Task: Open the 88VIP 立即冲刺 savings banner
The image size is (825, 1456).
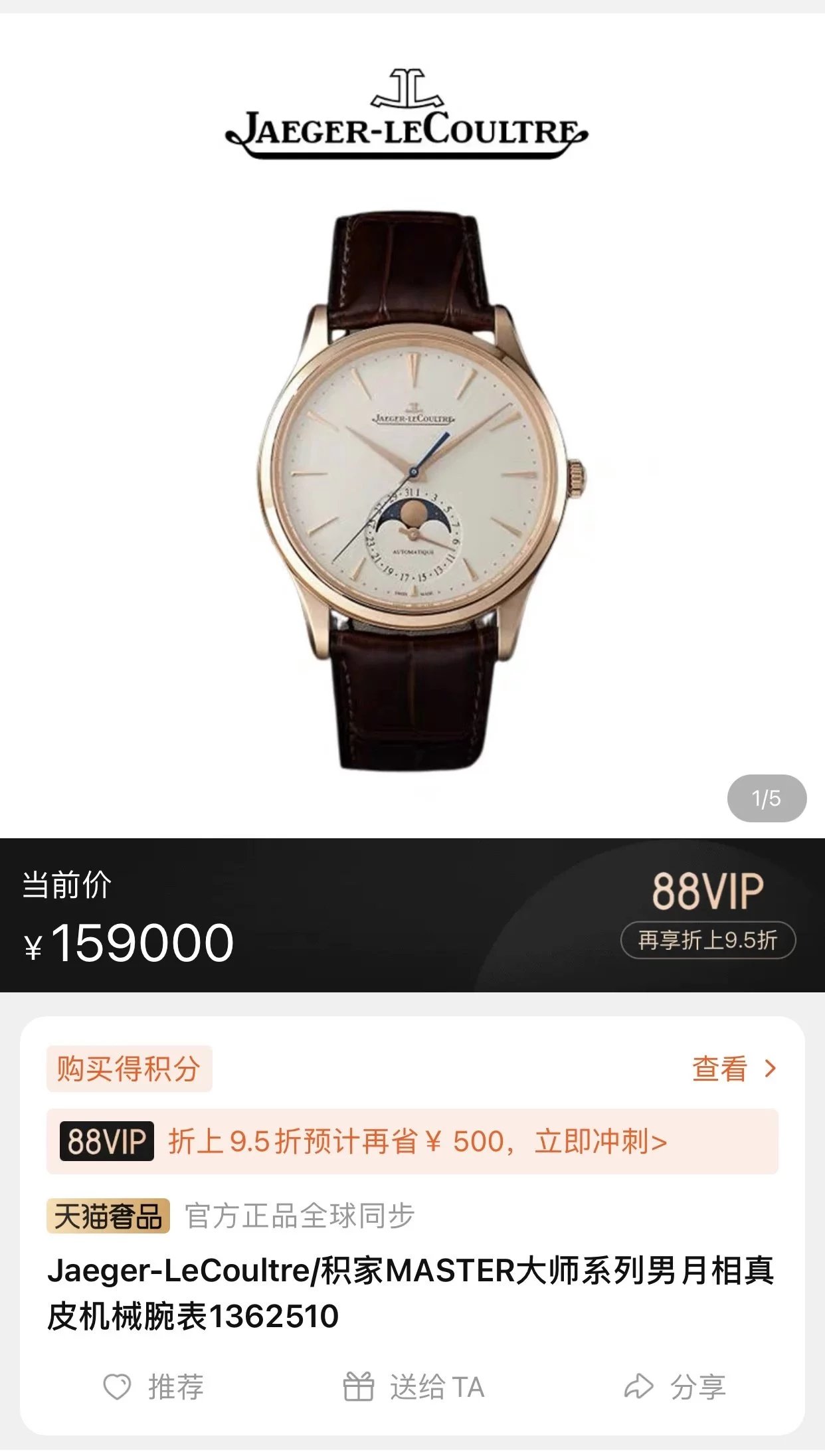Action: 412,1142
